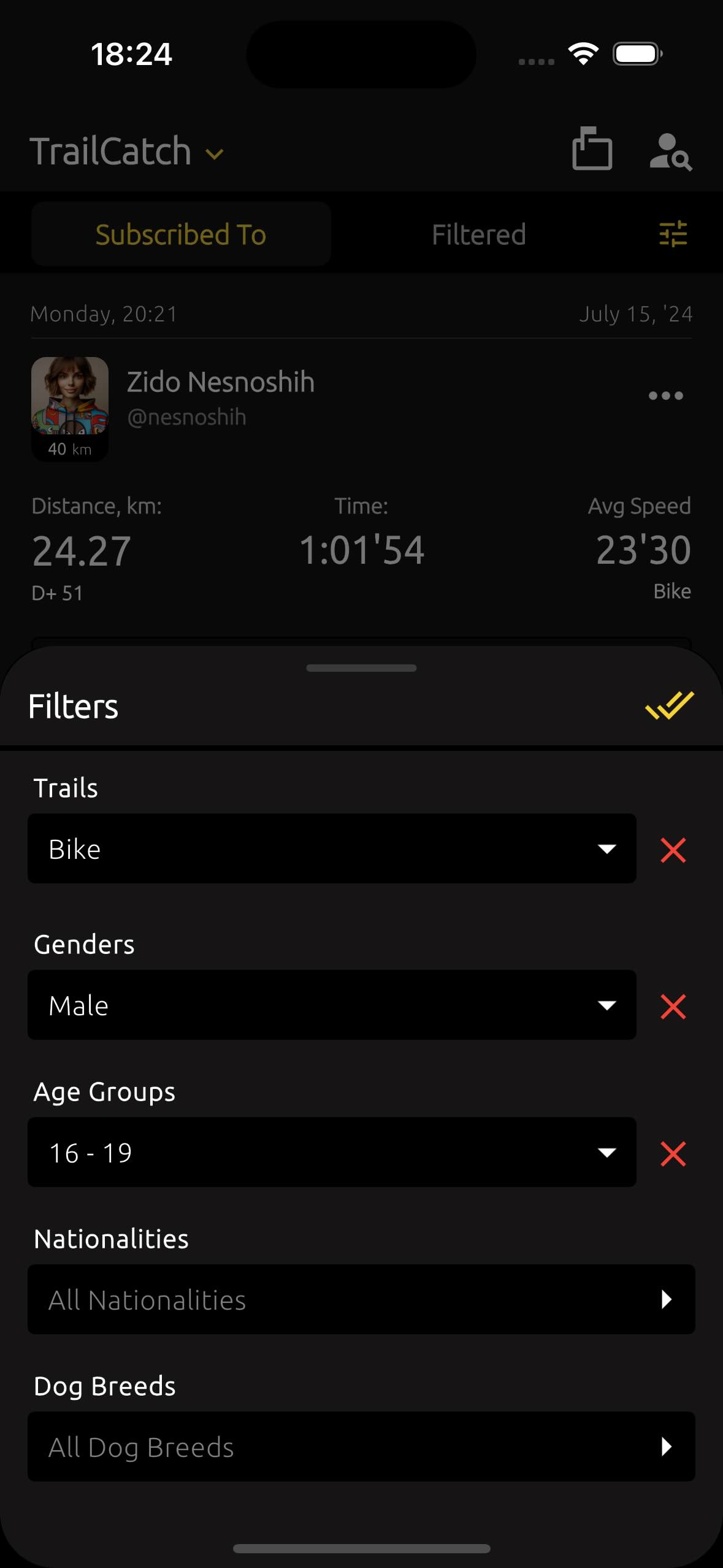Clear the 16 - 19 age group filter
The image size is (723, 1568).
pos(673,1154)
